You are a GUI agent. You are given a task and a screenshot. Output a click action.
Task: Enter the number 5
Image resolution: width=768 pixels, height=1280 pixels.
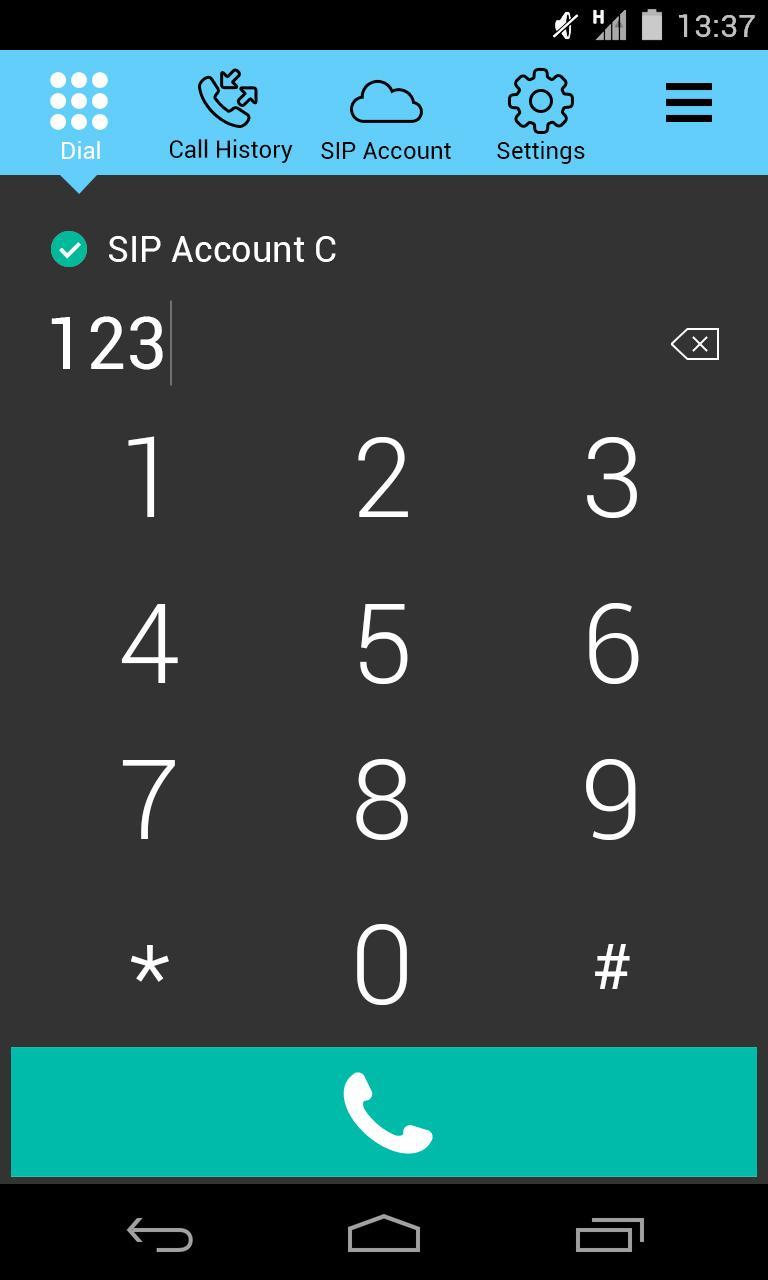point(383,644)
